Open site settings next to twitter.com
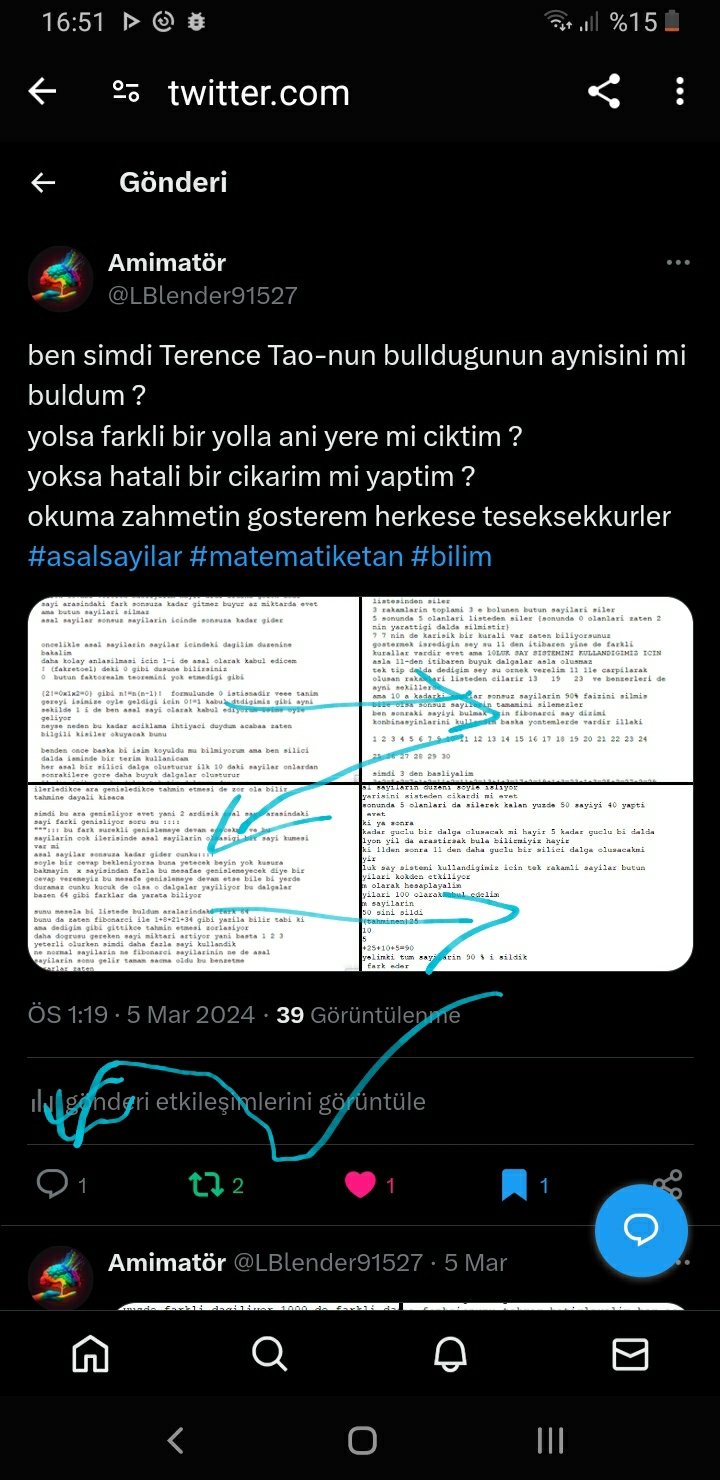This screenshot has width=720, height=1480. coord(126,93)
